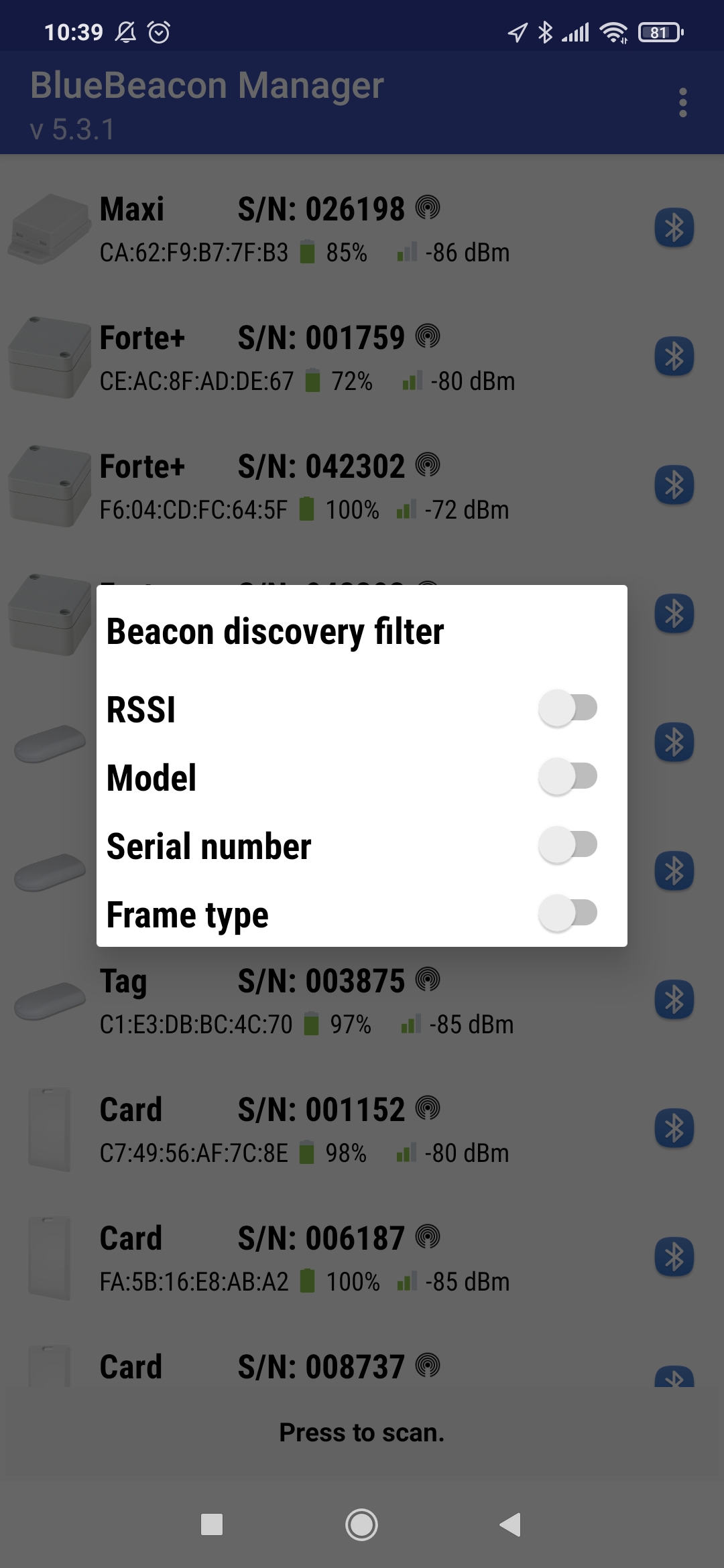The width and height of the screenshot is (724, 1568).
Task: Open the overflow menu in the app bar
Action: tap(682, 103)
